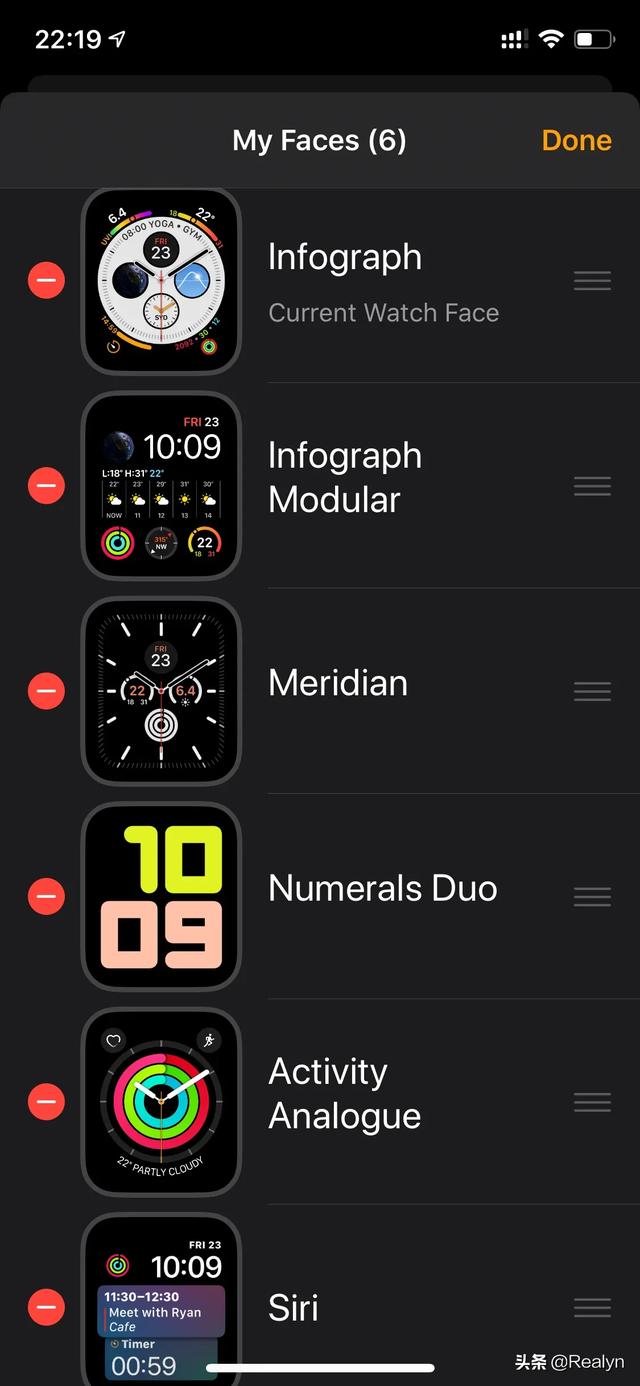Screen dimensions: 640x1386
Task: Tap Done to finish editing faces
Action: click(x=576, y=141)
